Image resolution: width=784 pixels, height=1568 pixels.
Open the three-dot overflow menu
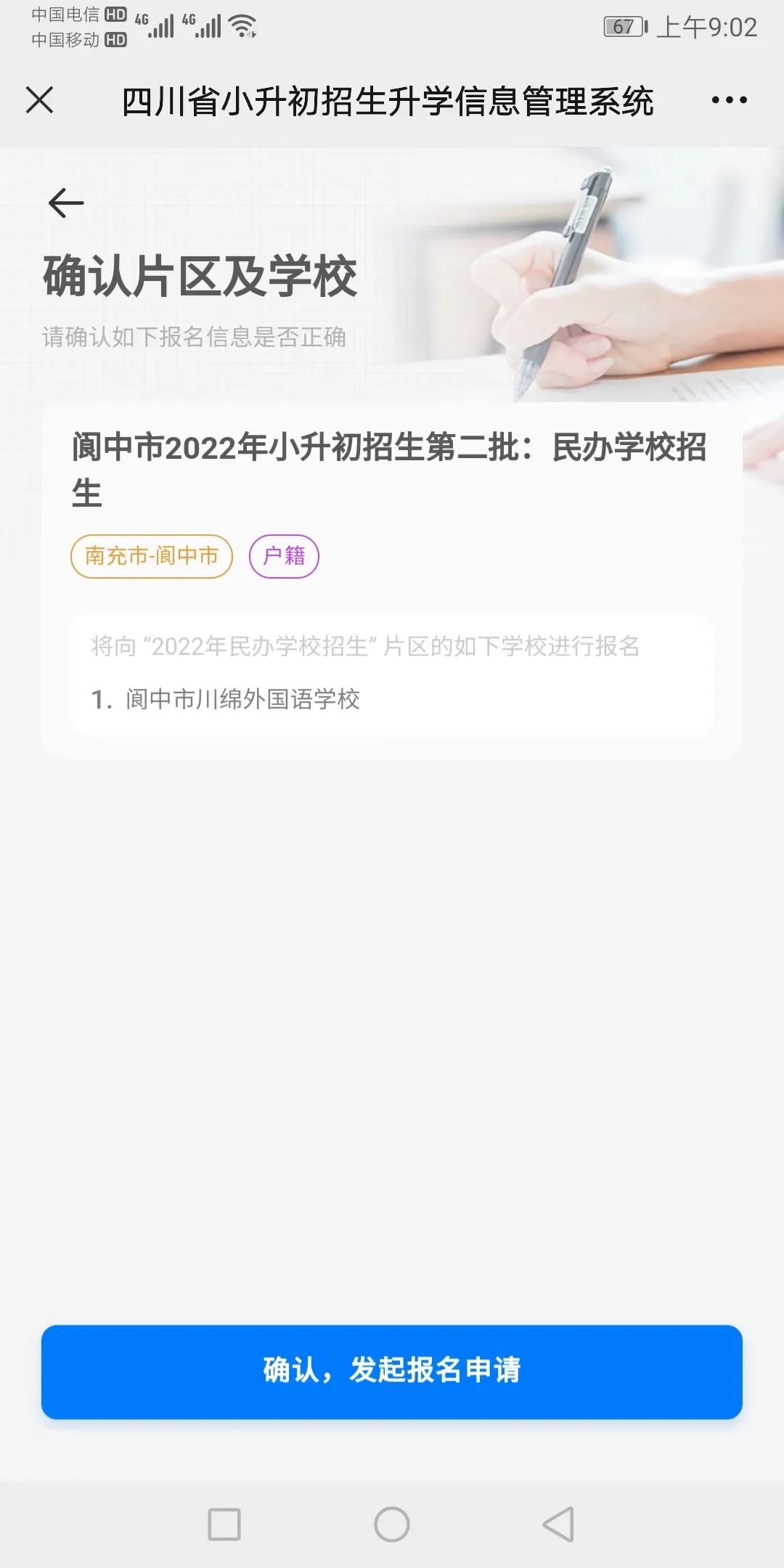[x=729, y=100]
